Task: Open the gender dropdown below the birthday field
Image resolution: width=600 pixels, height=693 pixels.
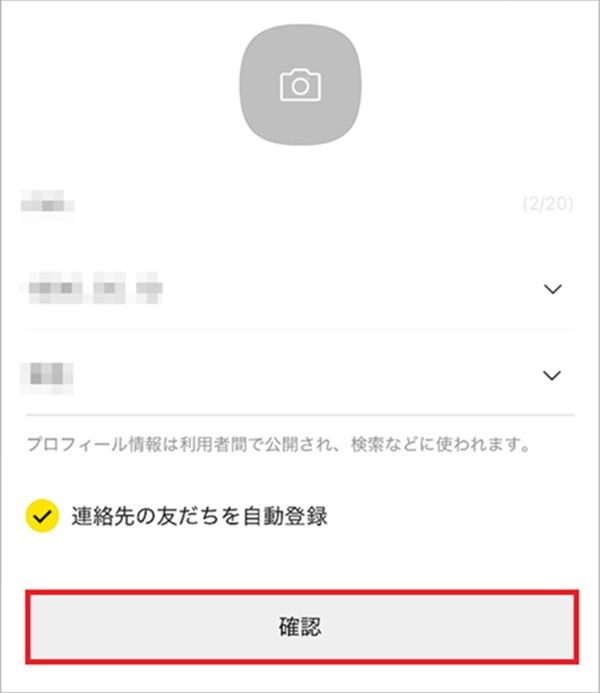Action: (x=552, y=376)
